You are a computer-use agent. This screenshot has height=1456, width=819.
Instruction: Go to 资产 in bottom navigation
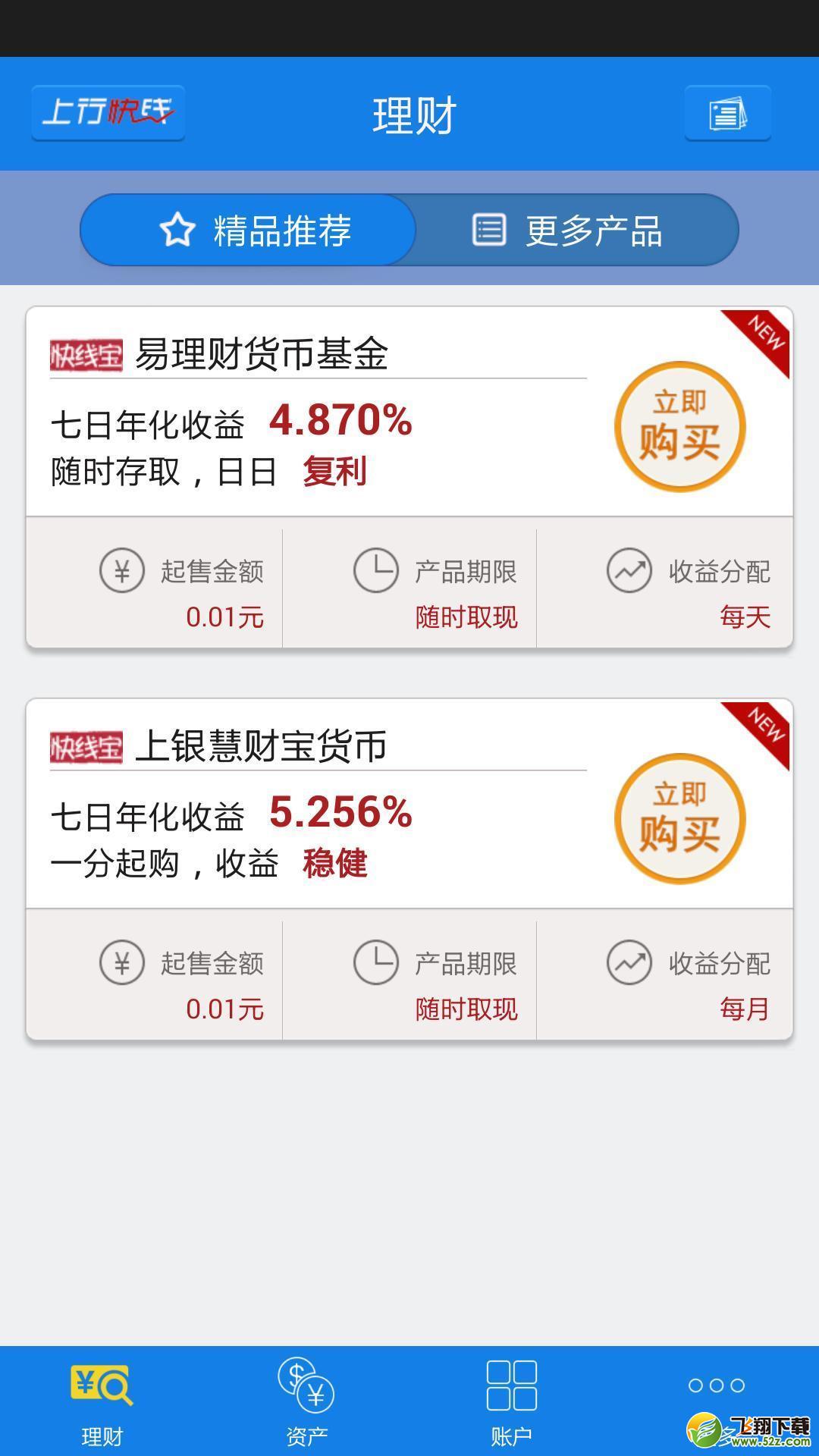click(x=307, y=1401)
